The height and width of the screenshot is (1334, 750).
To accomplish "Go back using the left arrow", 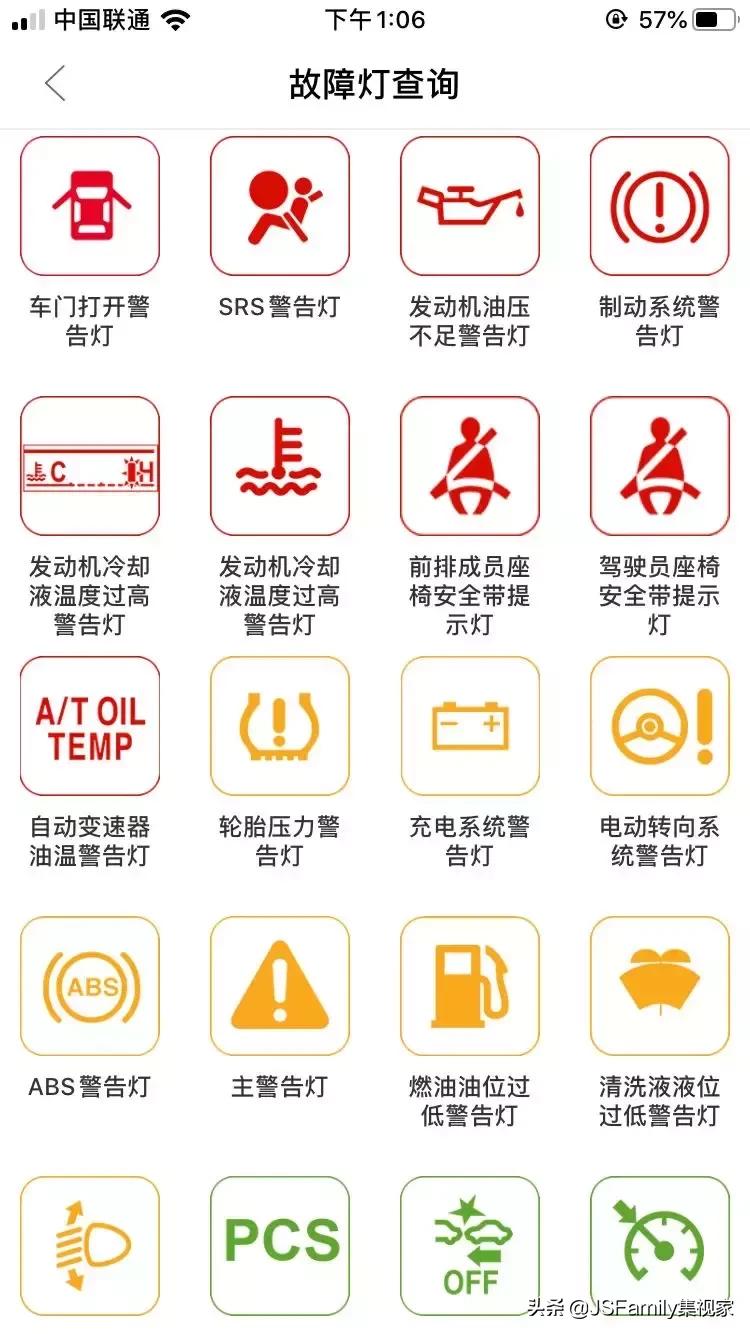I will 55,84.
